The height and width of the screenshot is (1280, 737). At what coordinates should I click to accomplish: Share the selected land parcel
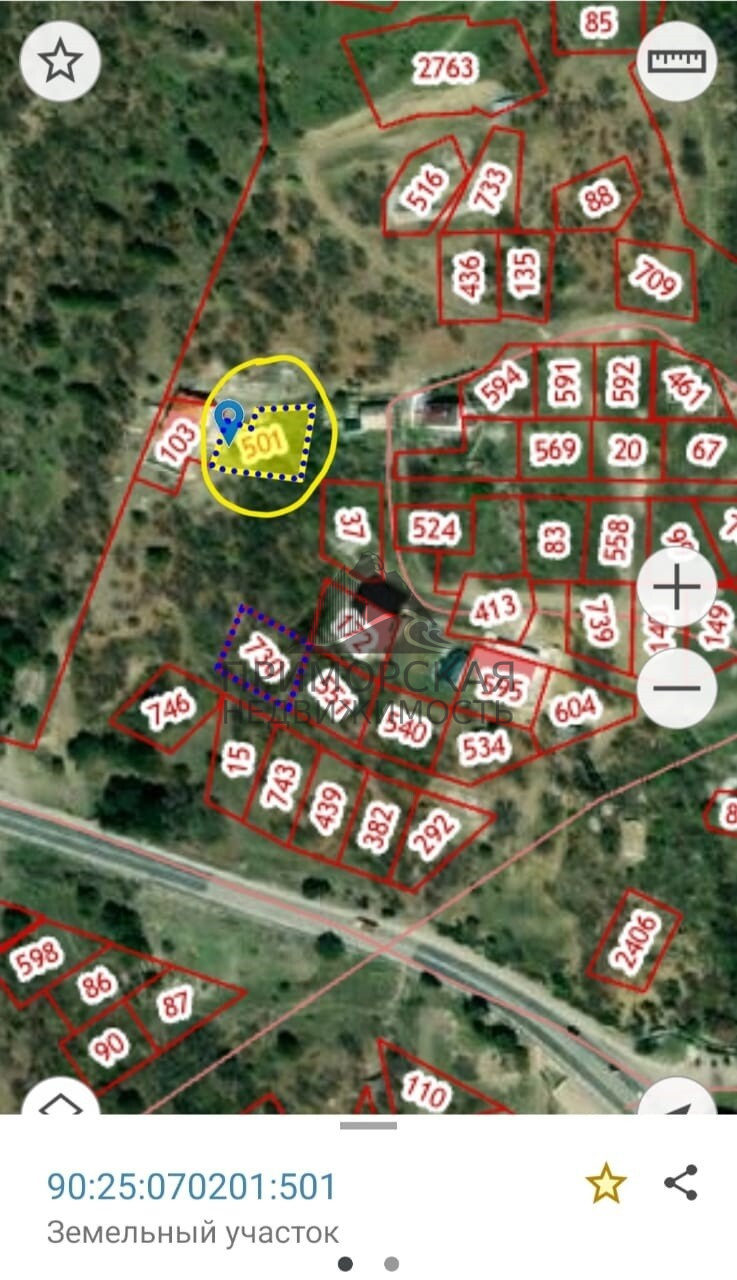click(681, 1183)
